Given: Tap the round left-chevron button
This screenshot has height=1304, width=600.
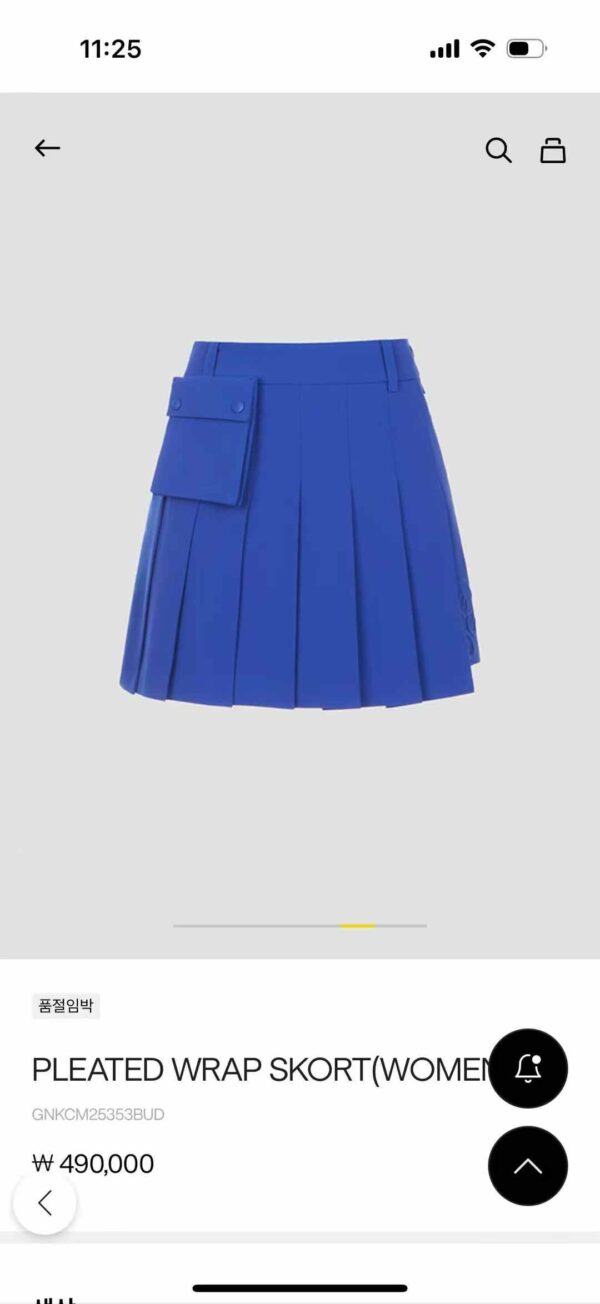Looking at the screenshot, I should (x=45, y=1202).
